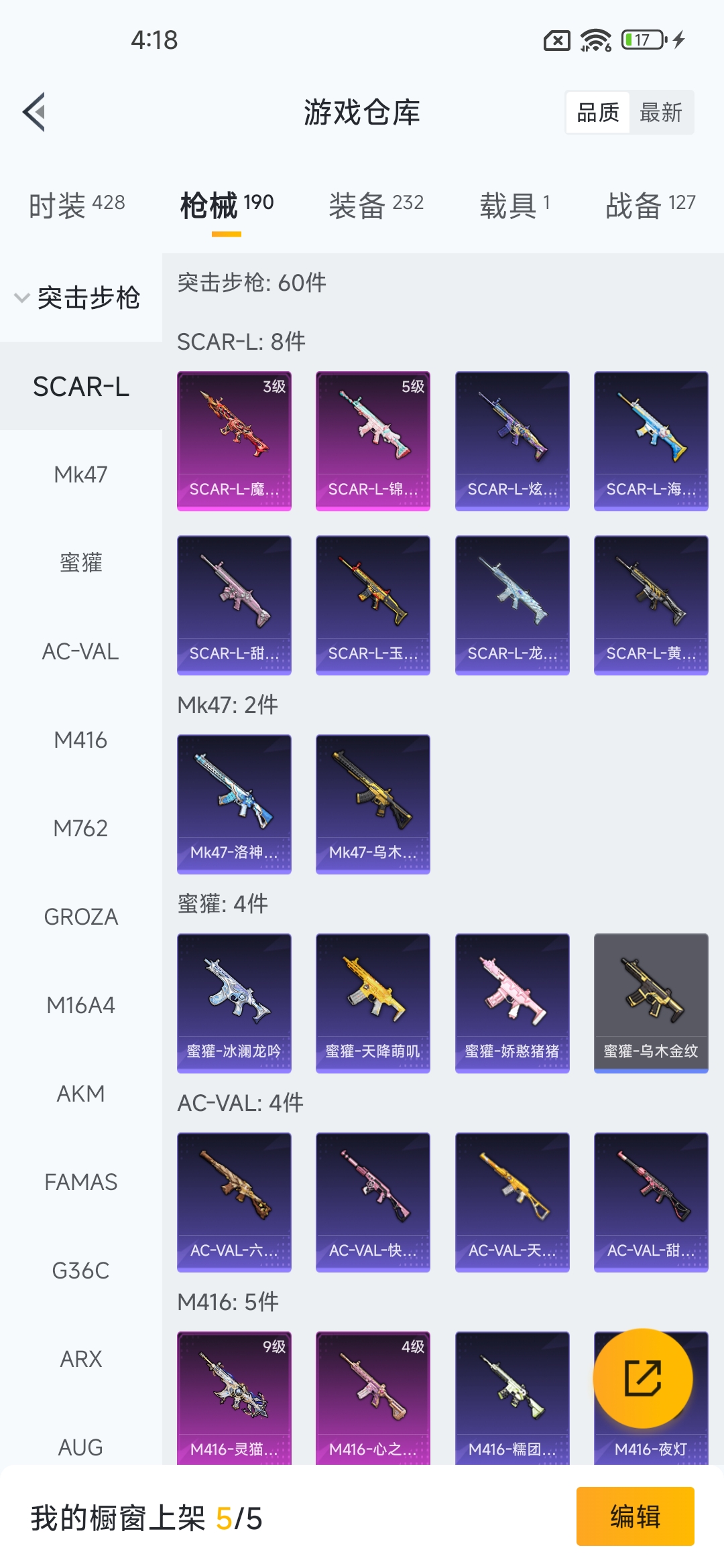
Task: Open the level 3 SCAR-L-魔 skin
Action: click(x=234, y=440)
